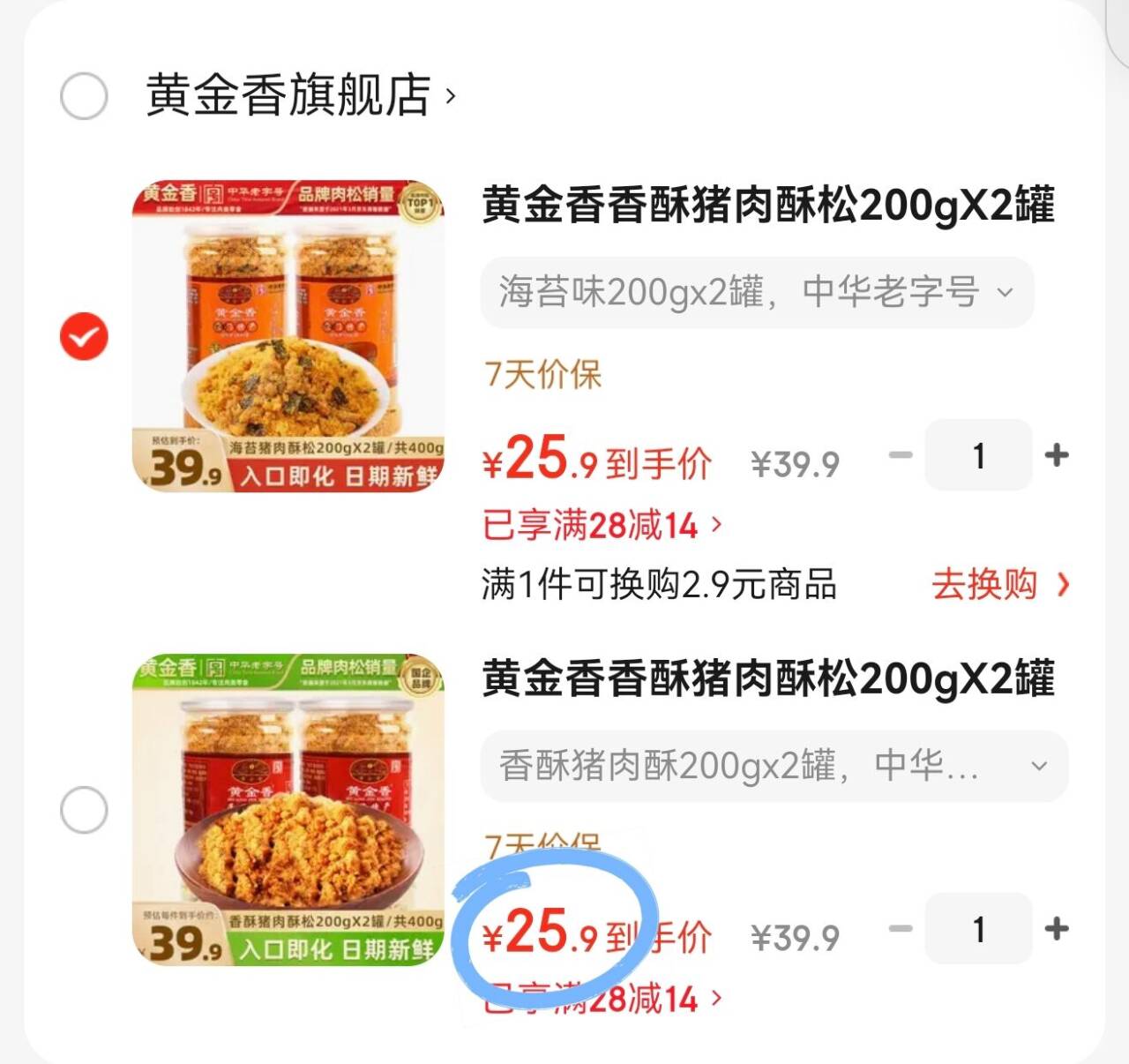Open the 黄金香旗舰店 store page
The height and width of the screenshot is (1064, 1129).
pos(300,95)
